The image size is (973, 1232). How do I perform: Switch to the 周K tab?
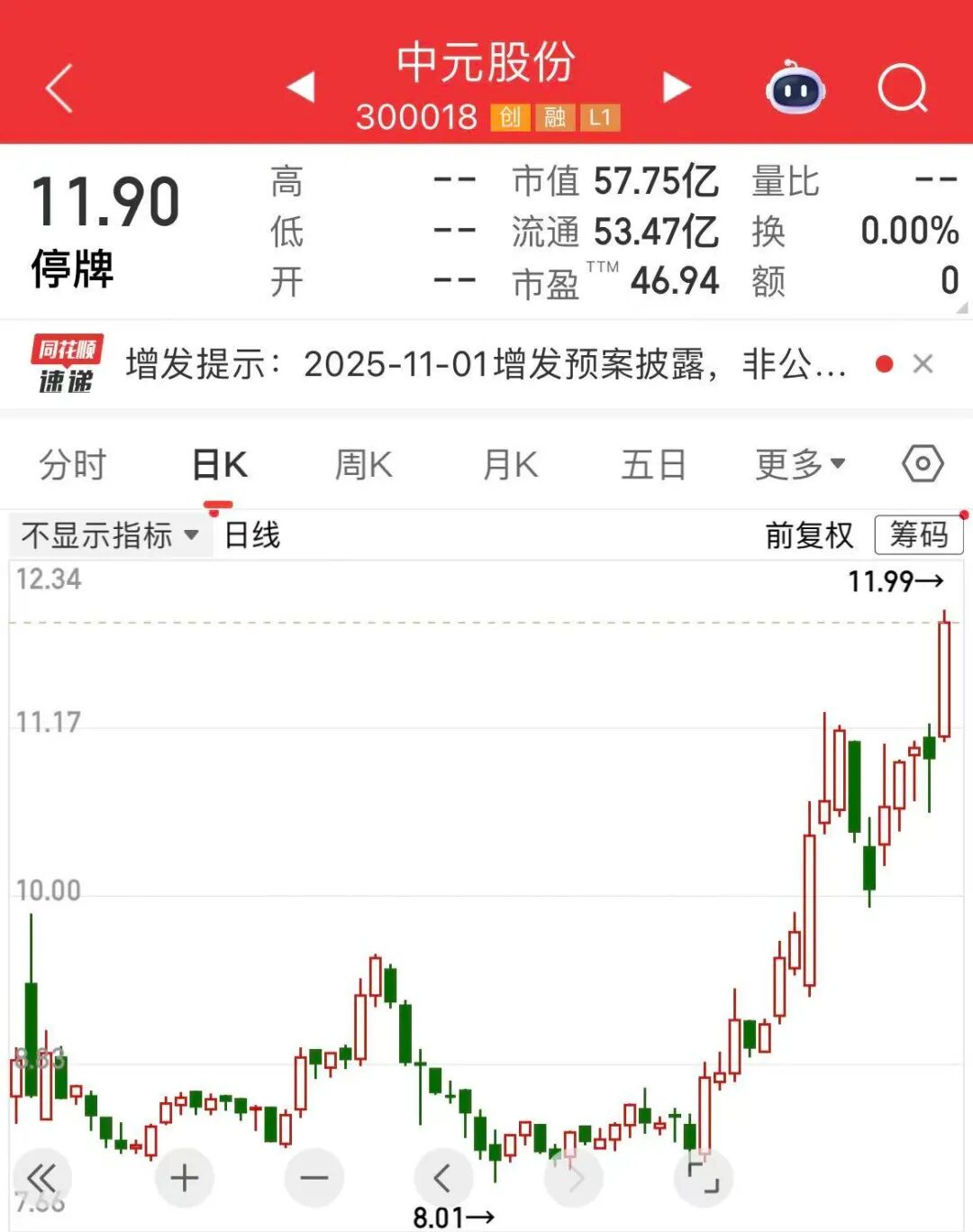pos(363,465)
